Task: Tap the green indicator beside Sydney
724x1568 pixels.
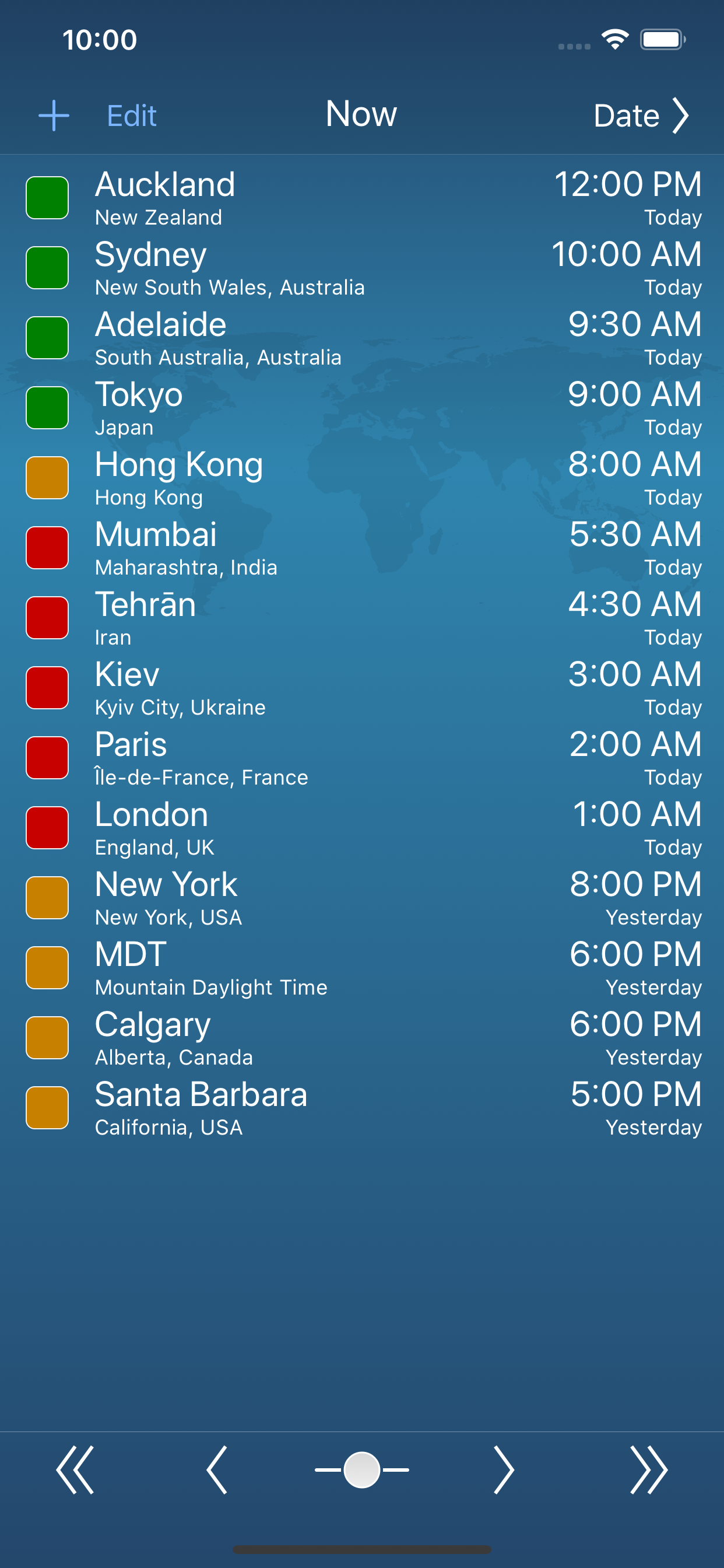Action: [47, 267]
